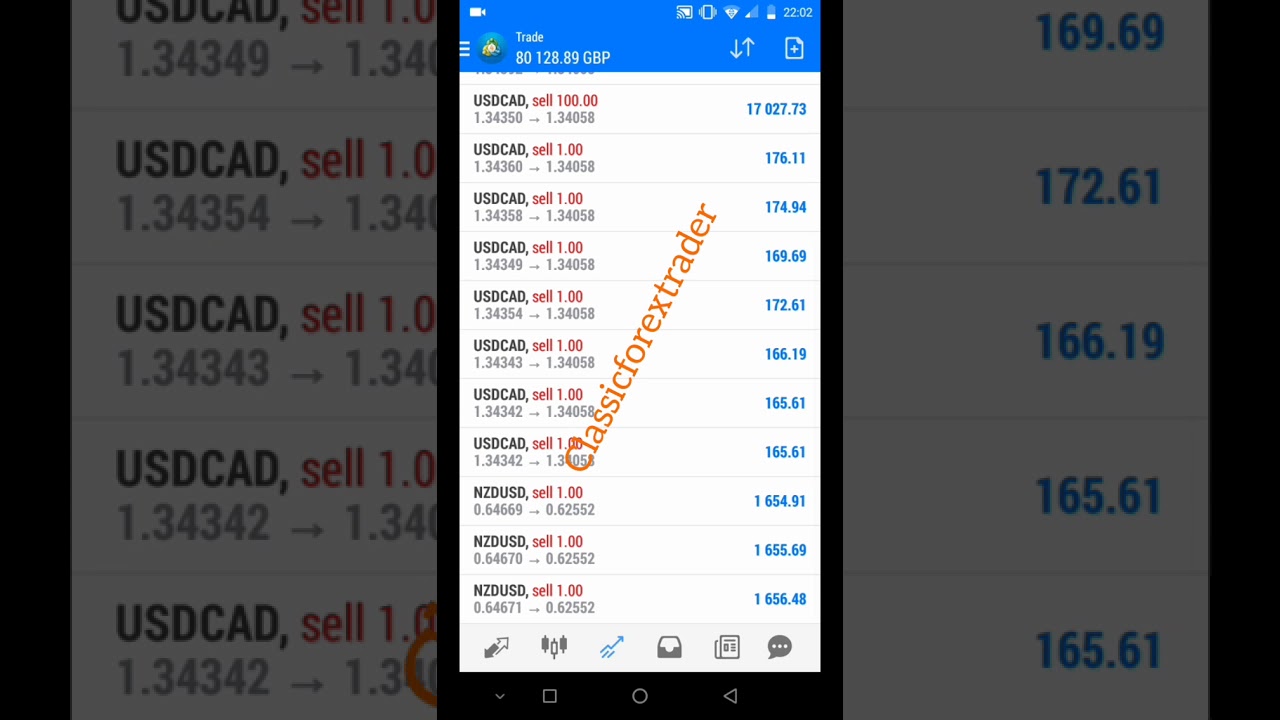Open the USDCAD sell 100.00 position
The height and width of the screenshot is (720, 1280).
639,109
